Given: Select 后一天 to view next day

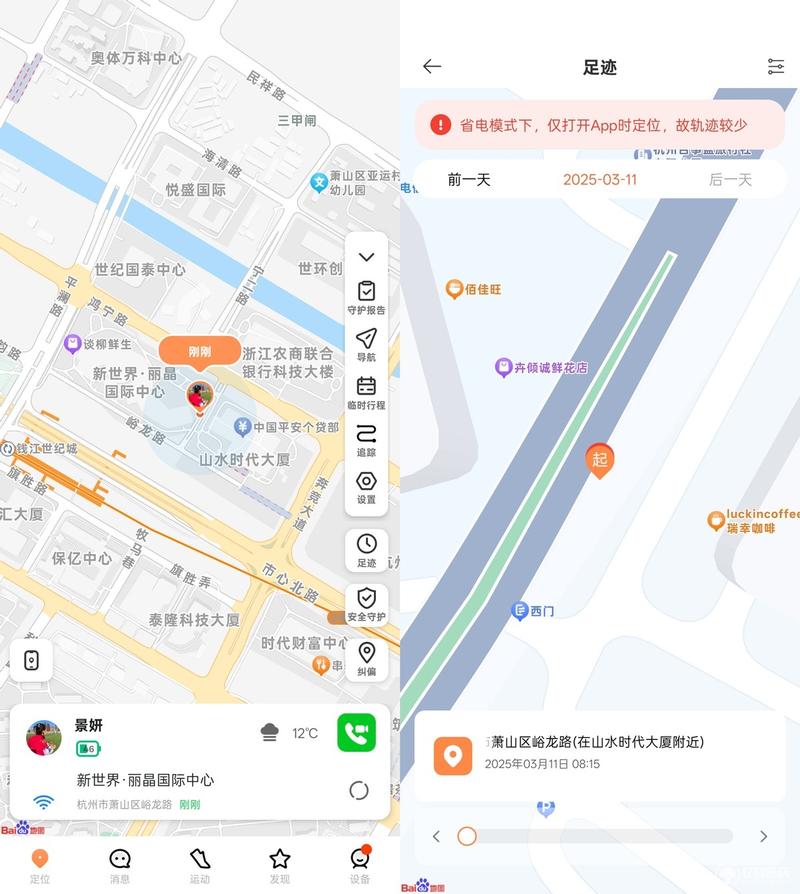Looking at the screenshot, I should pyautogui.click(x=730, y=180).
